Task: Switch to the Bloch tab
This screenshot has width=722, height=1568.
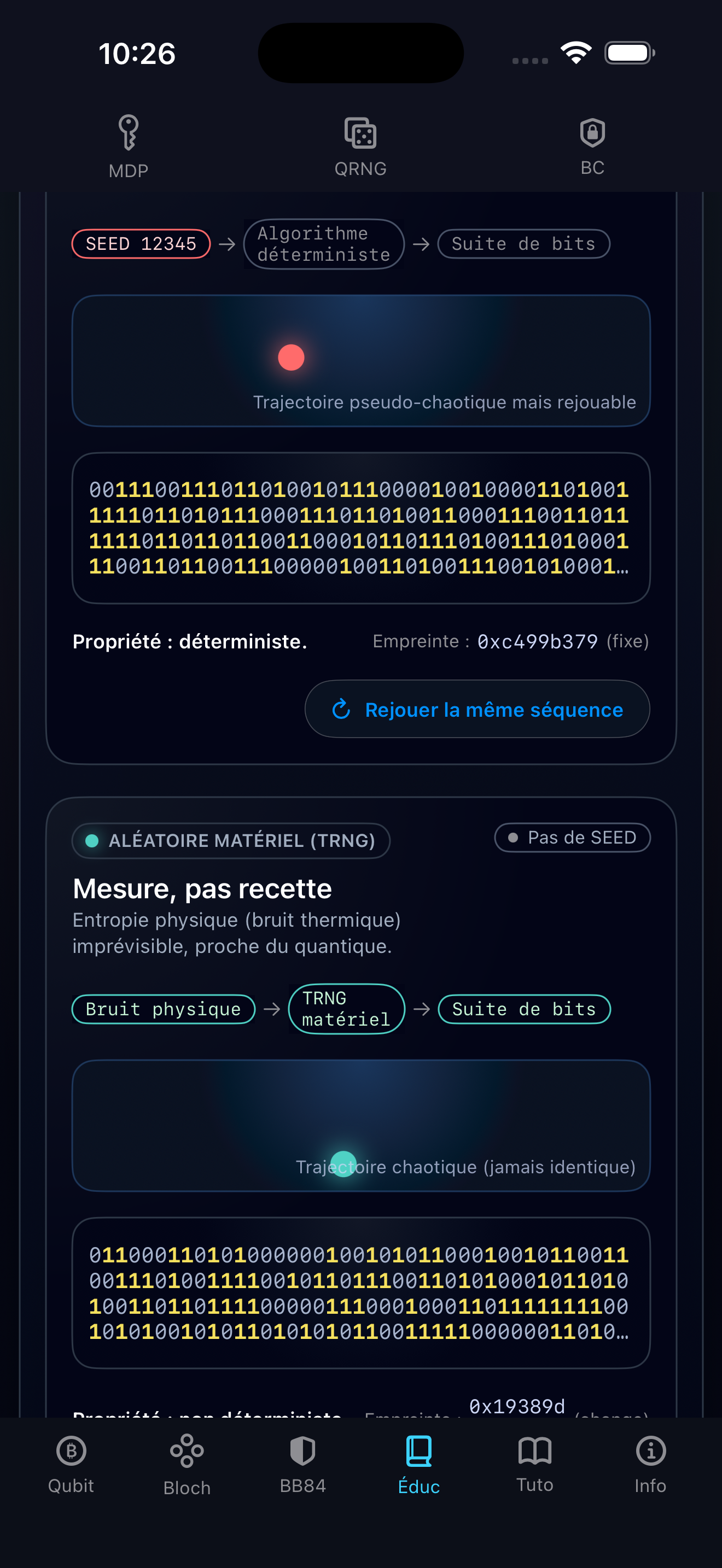Action: pos(187,1464)
